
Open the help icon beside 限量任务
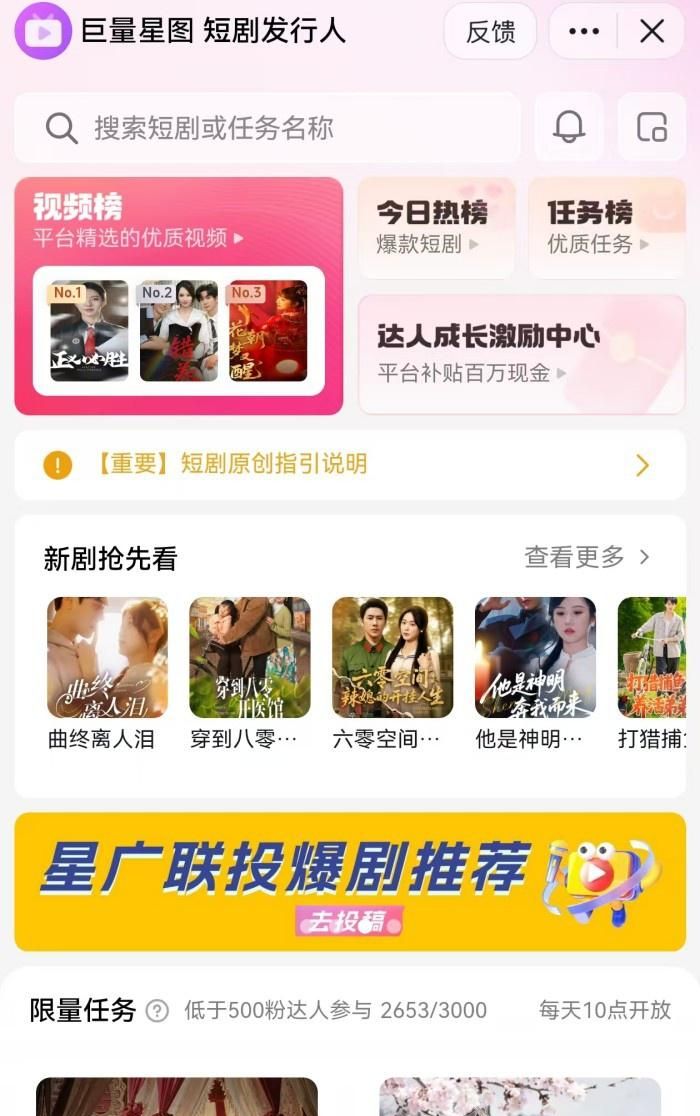(x=157, y=1011)
